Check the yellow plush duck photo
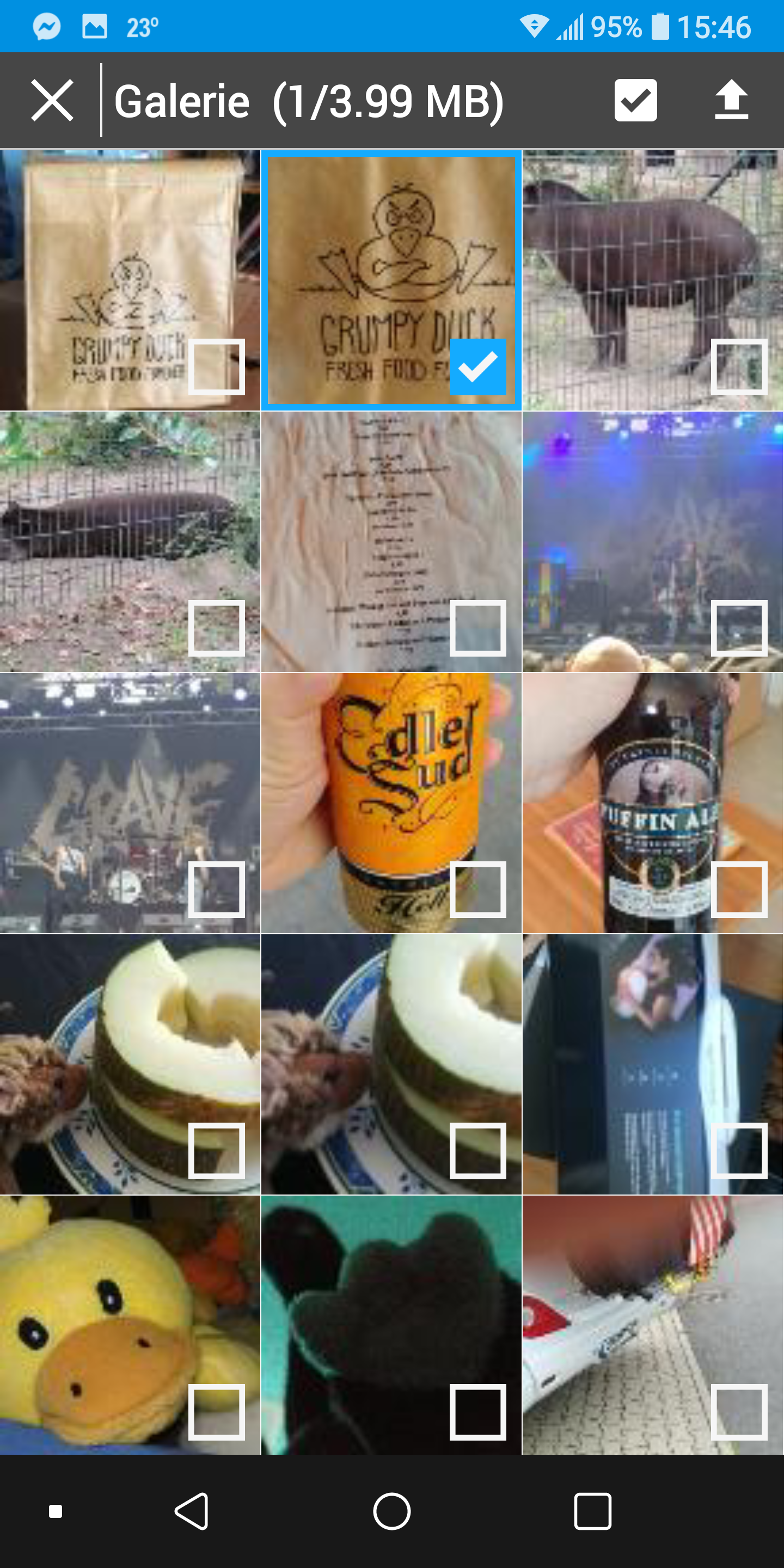Viewport: 784px width, 1568px height. (217, 1412)
